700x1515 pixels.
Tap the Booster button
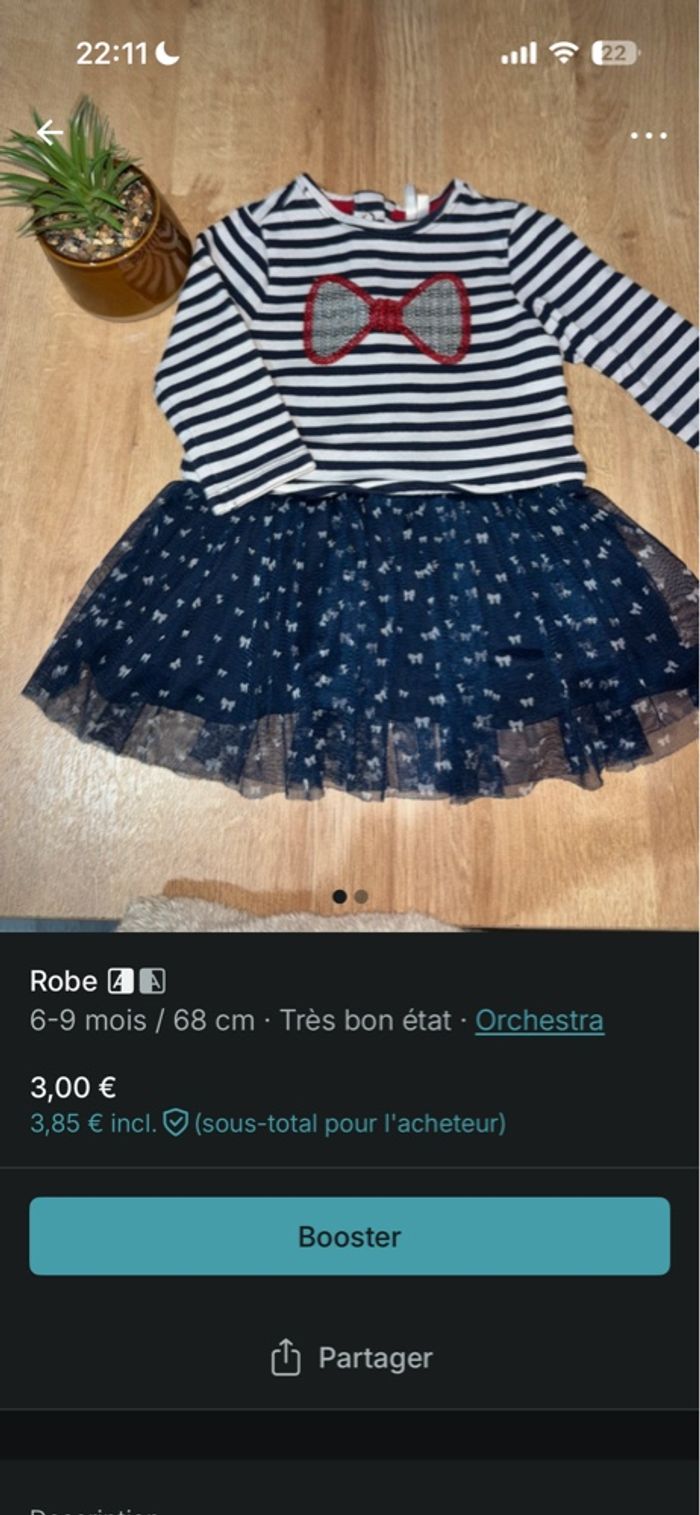click(x=349, y=1236)
